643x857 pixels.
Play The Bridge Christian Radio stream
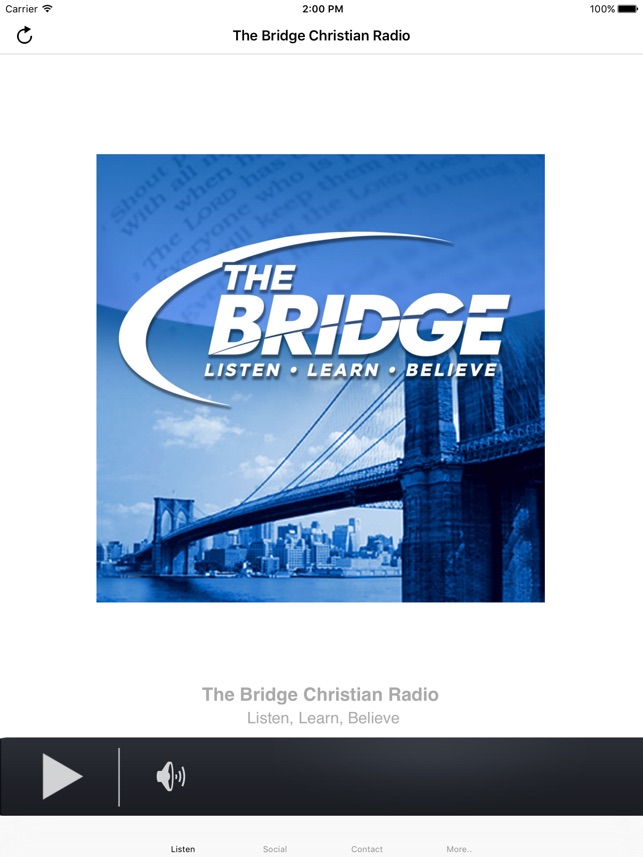coord(61,776)
